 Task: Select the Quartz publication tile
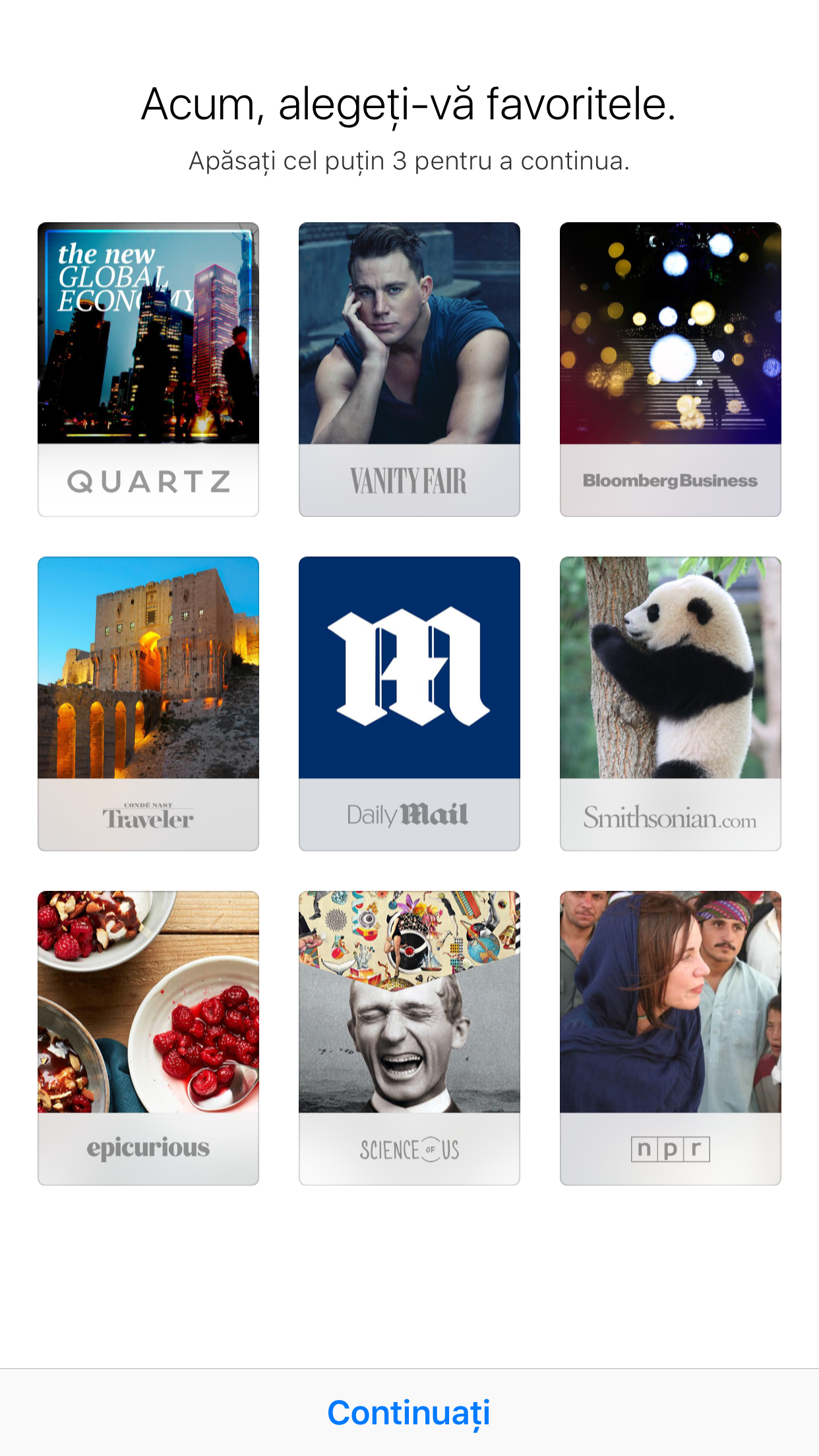(148, 369)
